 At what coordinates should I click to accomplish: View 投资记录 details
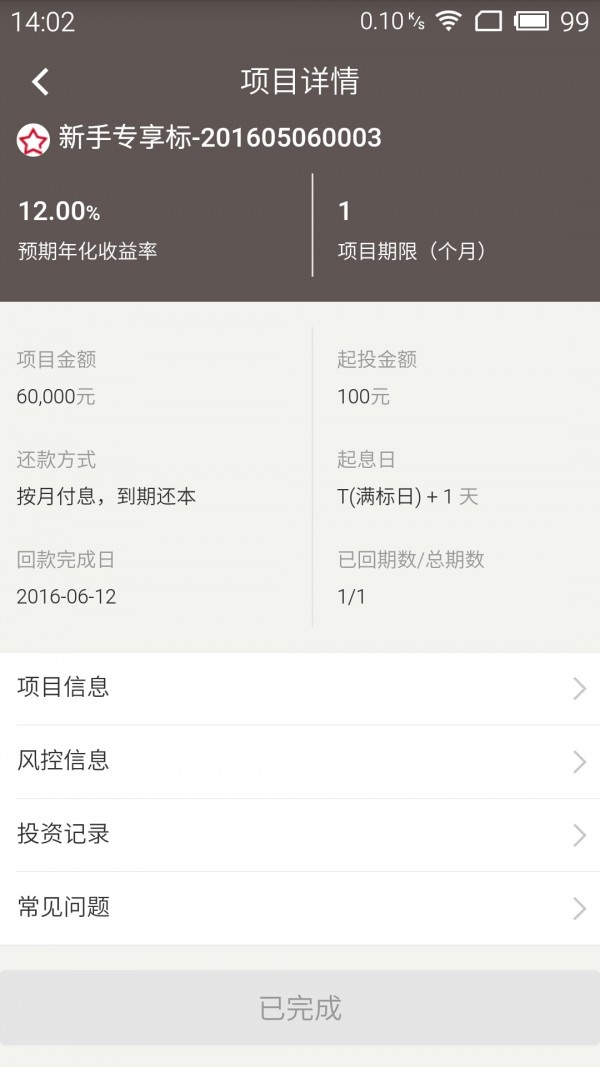(300, 834)
